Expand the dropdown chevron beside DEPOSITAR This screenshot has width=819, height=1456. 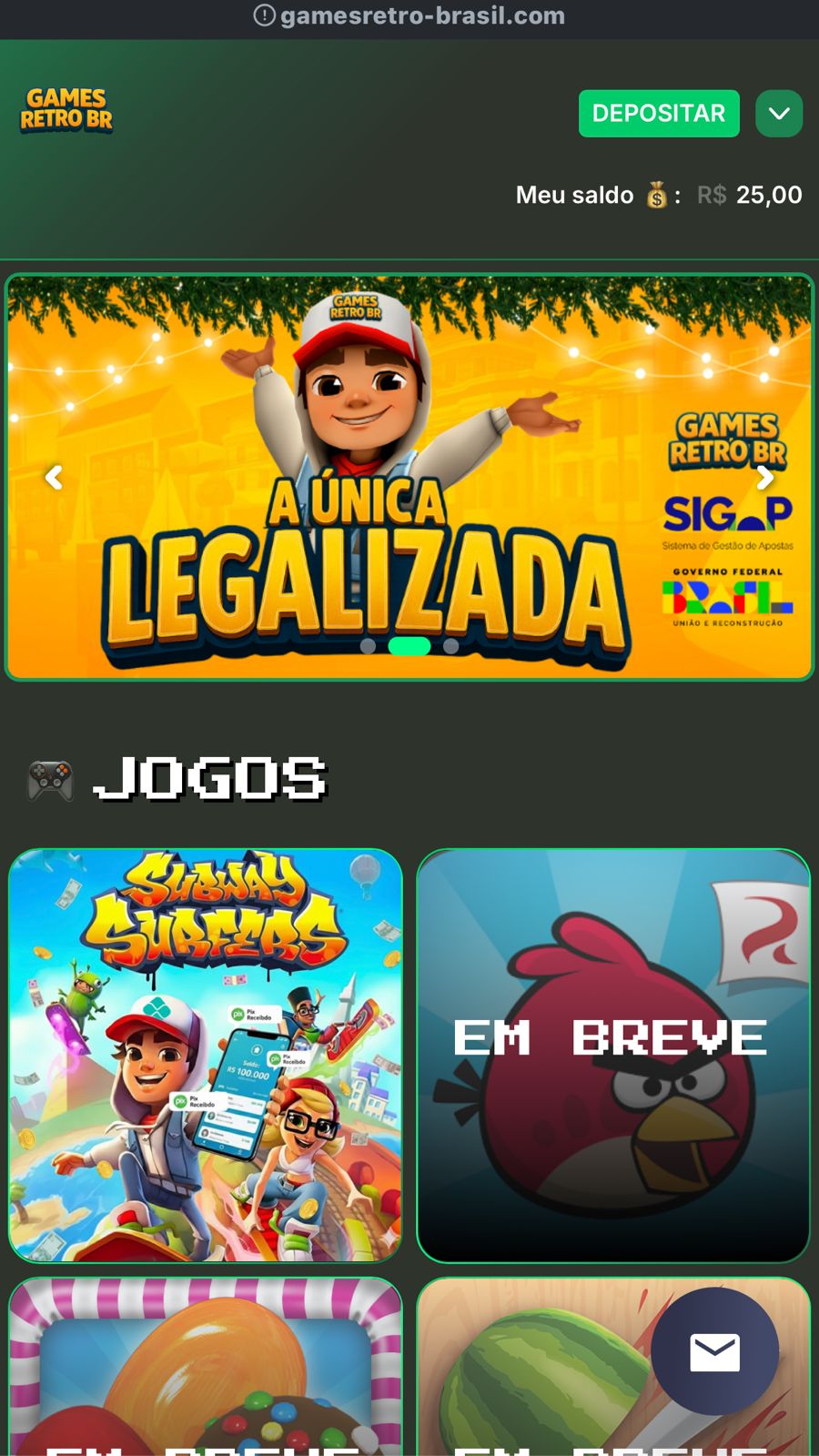(x=779, y=114)
